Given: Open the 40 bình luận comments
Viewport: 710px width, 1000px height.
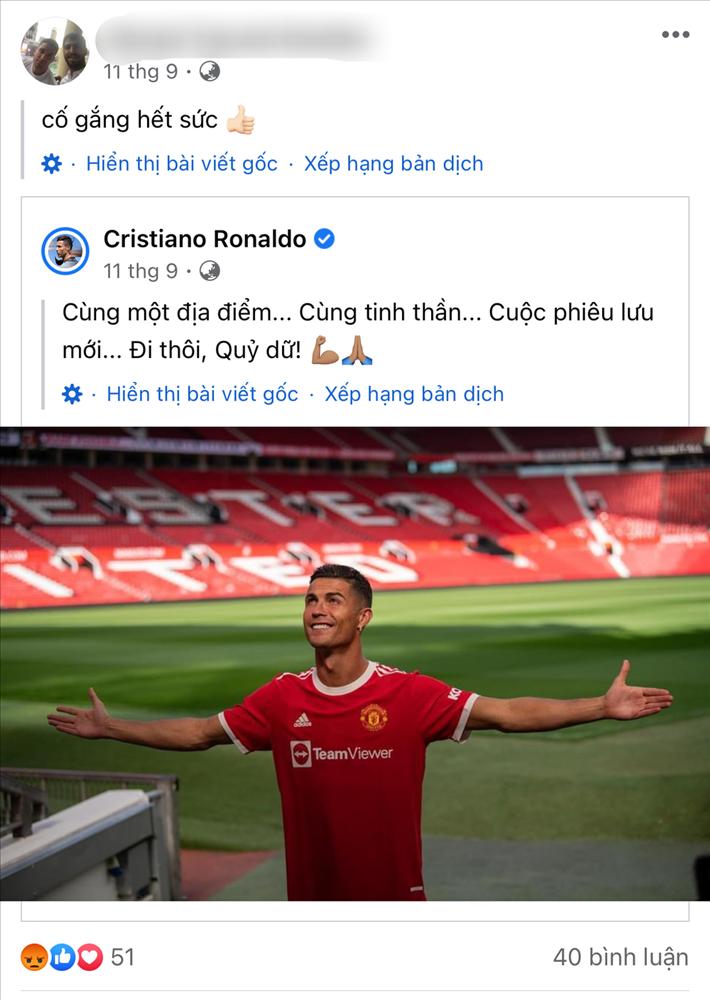Looking at the screenshot, I should click(x=620, y=957).
